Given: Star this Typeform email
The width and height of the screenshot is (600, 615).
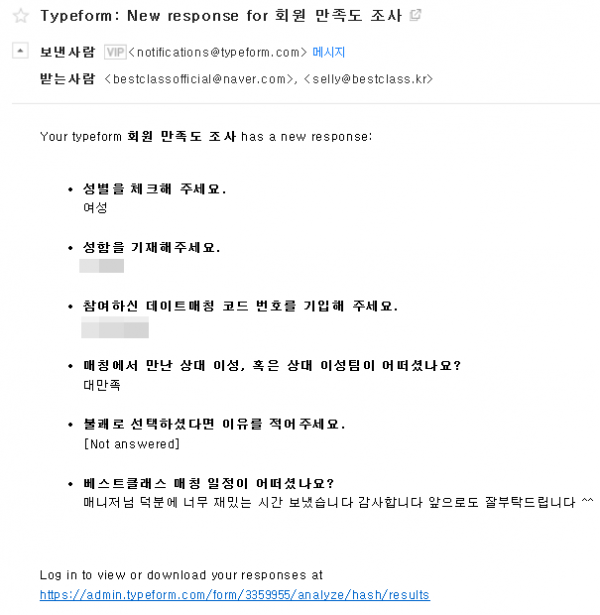Looking at the screenshot, I should coord(20,17).
